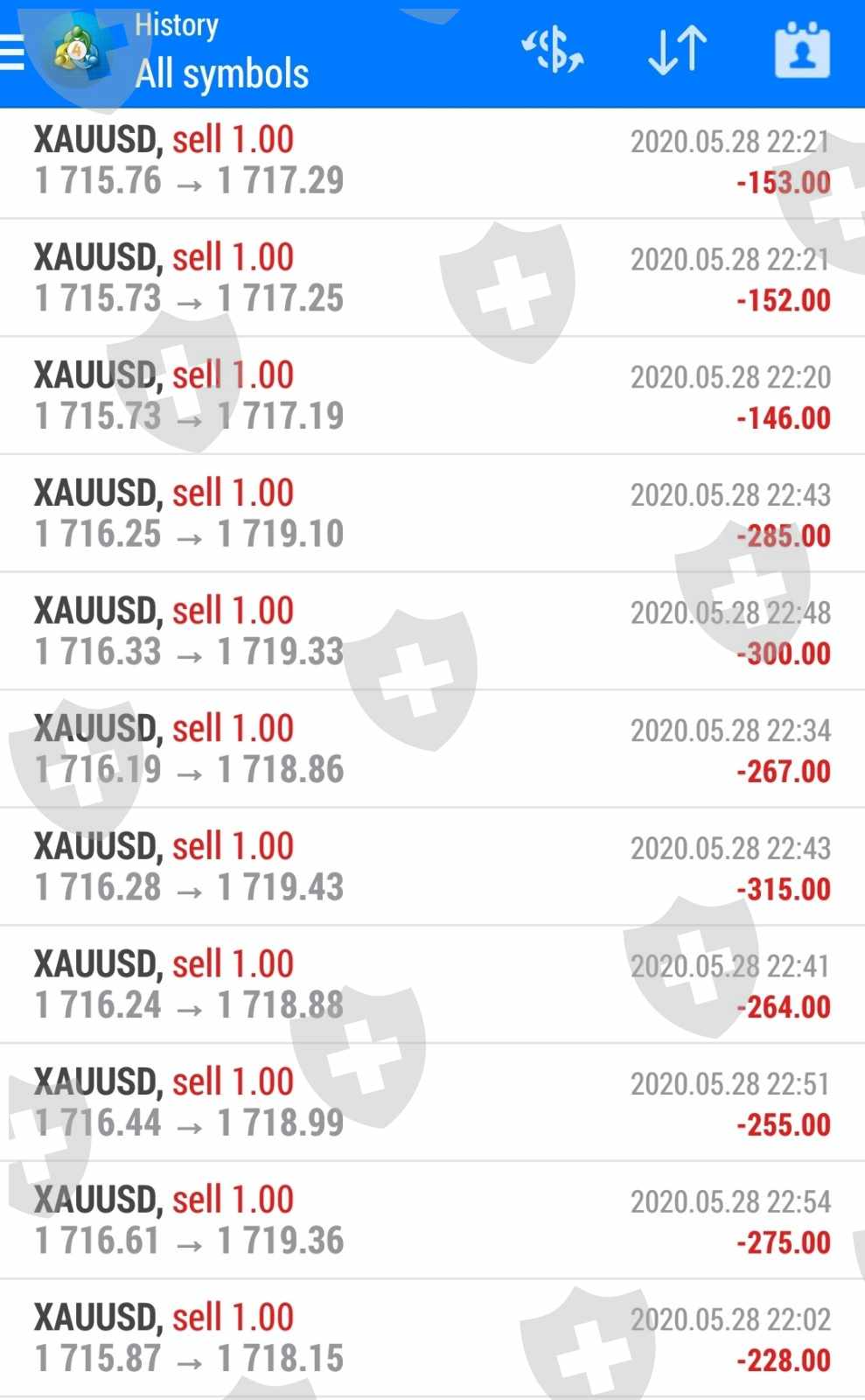Show details of the -264.00 trade
The width and height of the screenshot is (865, 1400).
(x=432, y=984)
